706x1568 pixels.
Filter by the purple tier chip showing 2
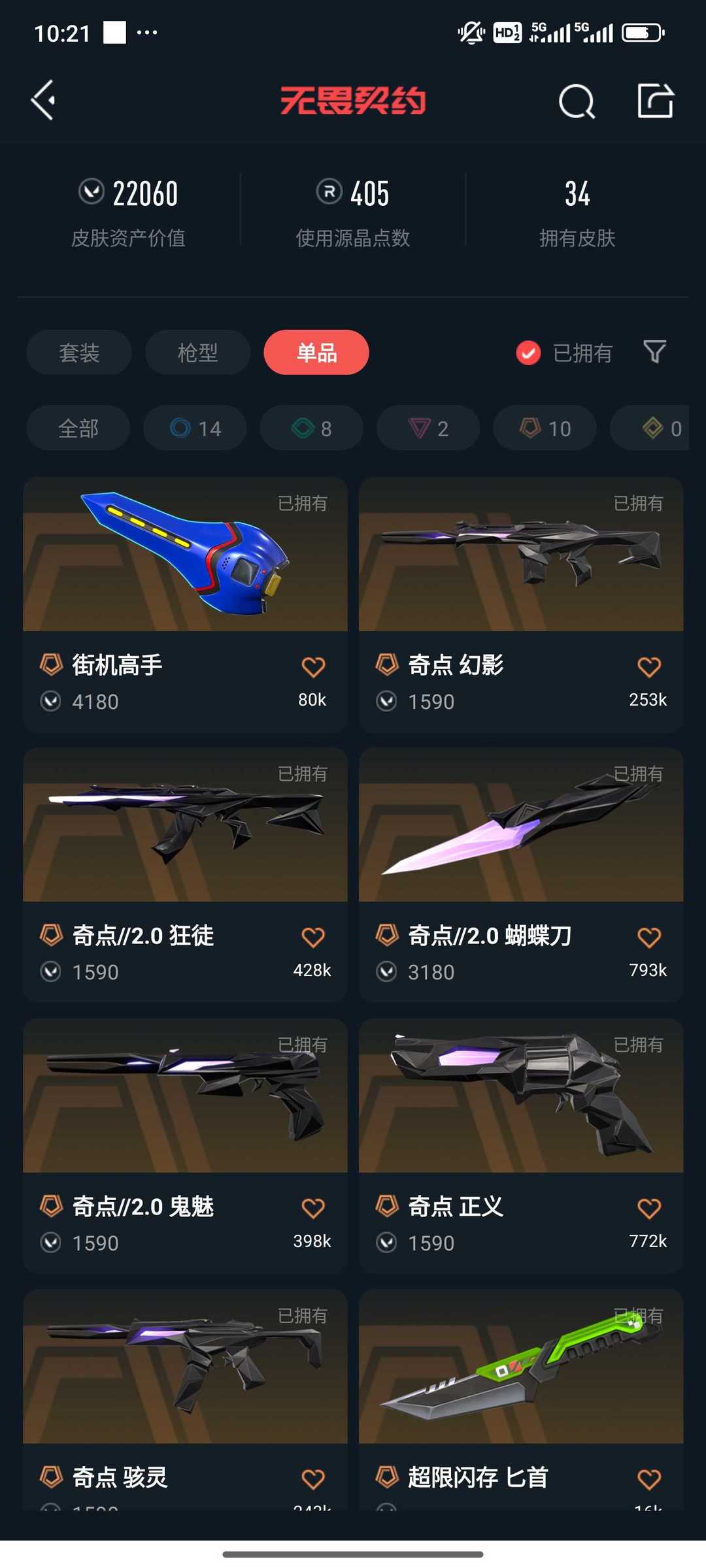[x=428, y=429]
